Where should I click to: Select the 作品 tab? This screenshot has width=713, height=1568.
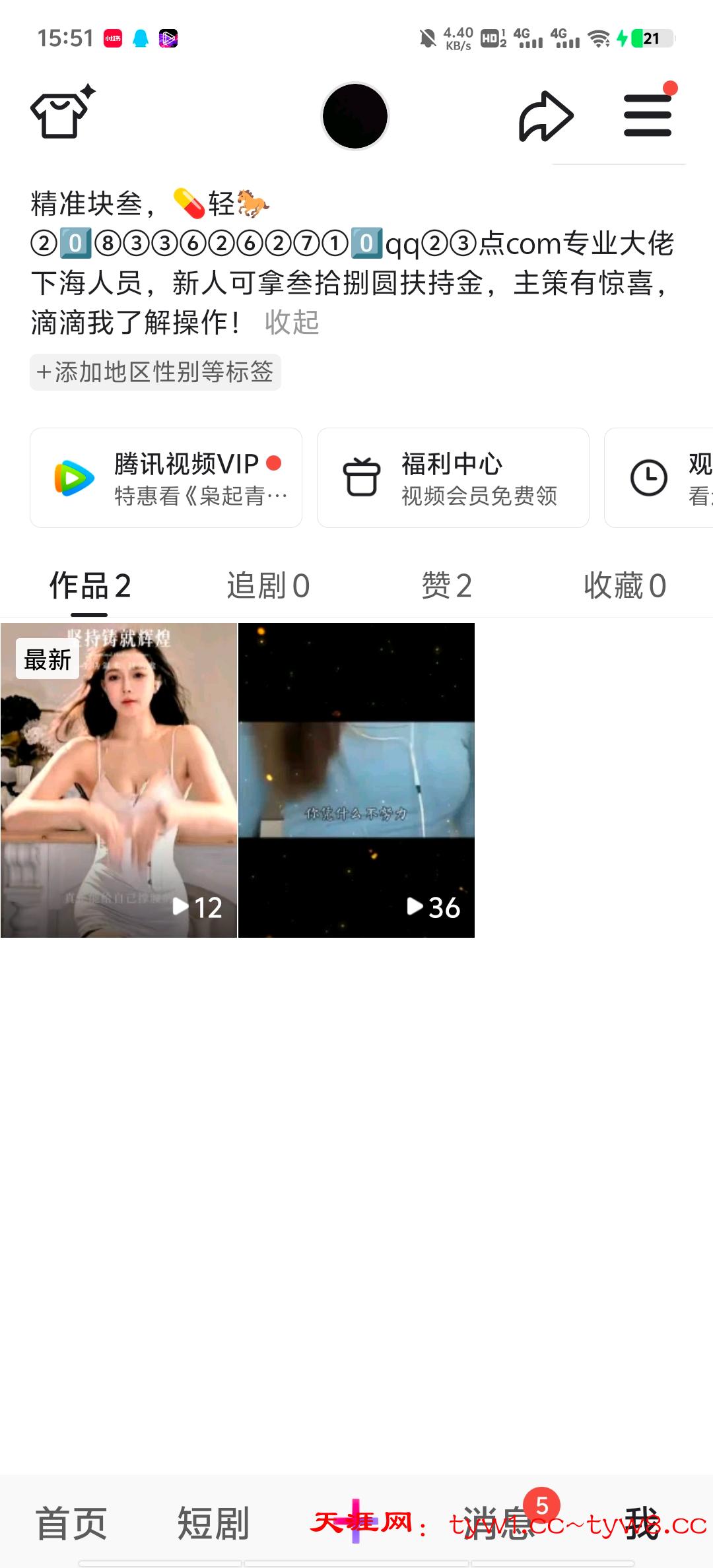click(90, 586)
